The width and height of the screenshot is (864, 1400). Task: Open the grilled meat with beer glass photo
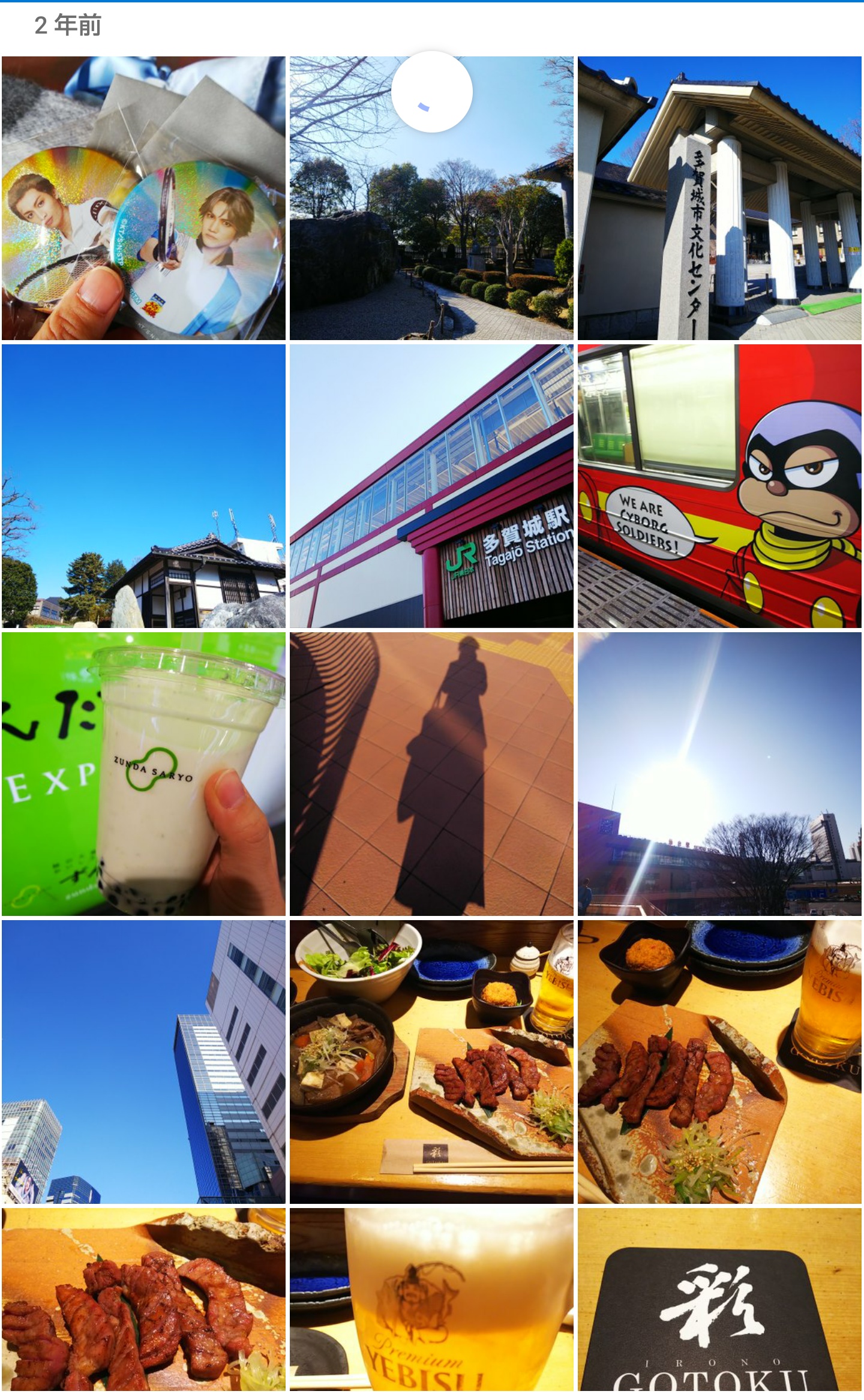point(719,1062)
